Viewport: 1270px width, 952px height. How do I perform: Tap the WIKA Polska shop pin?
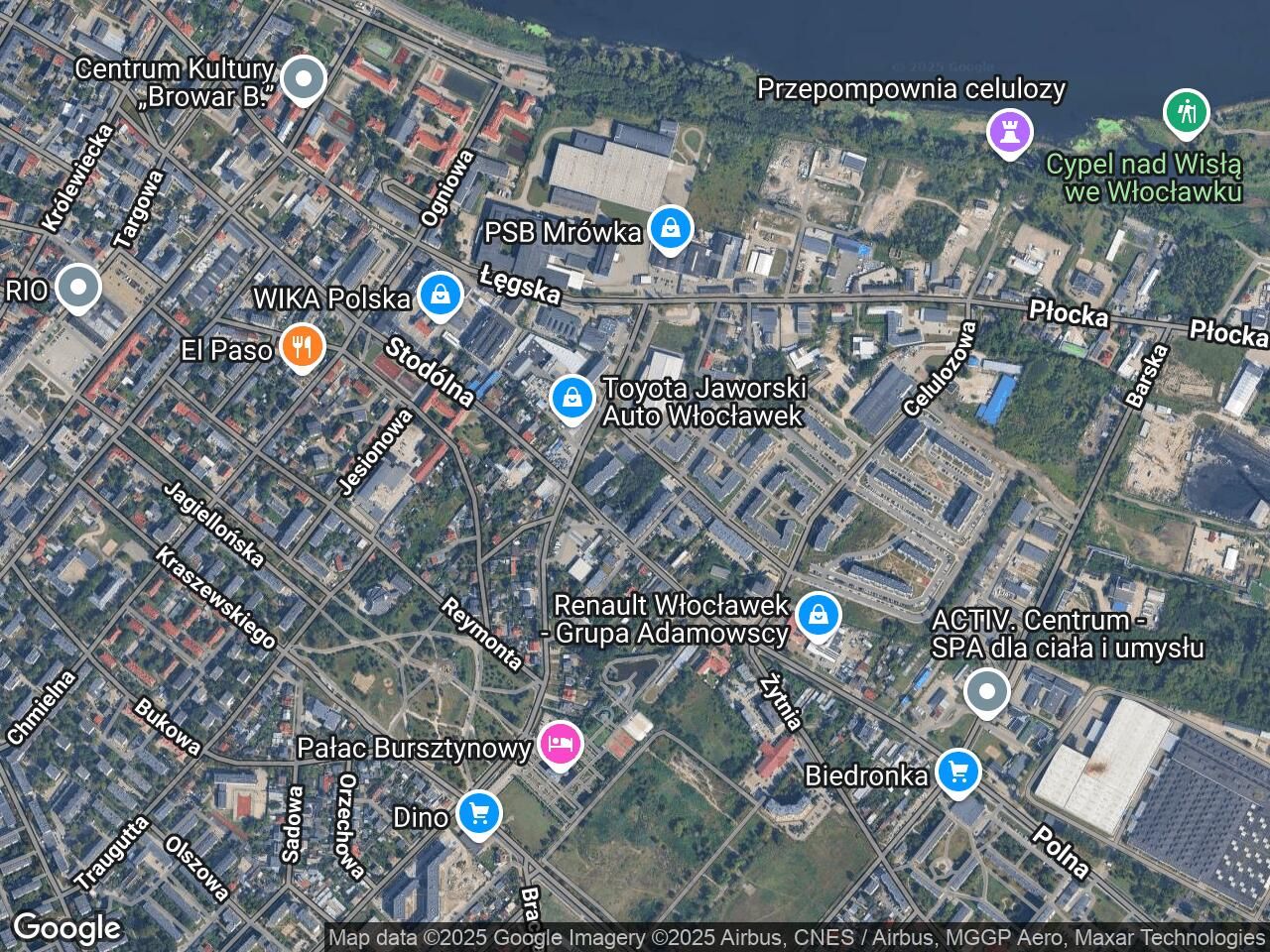(x=439, y=295)
